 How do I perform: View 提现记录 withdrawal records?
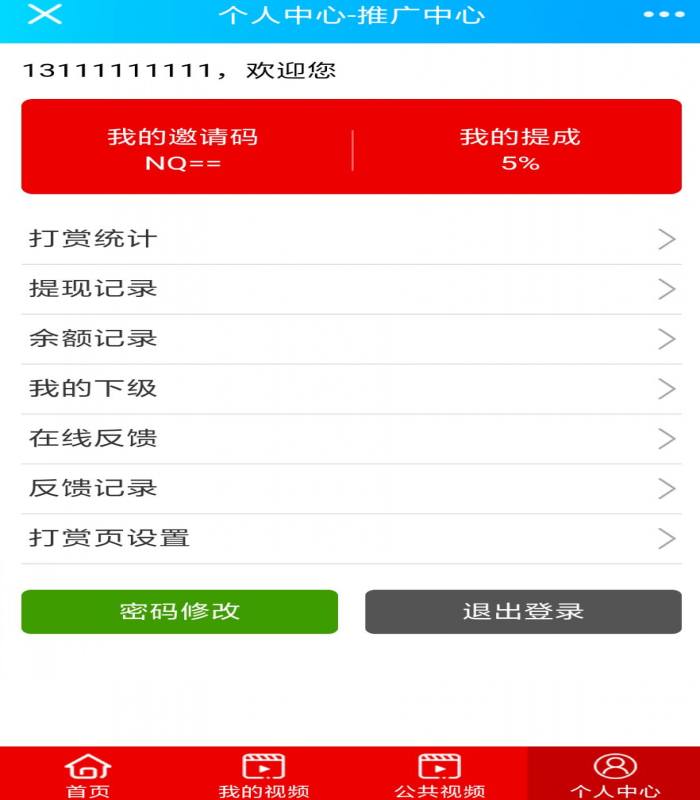coord(350,289)
